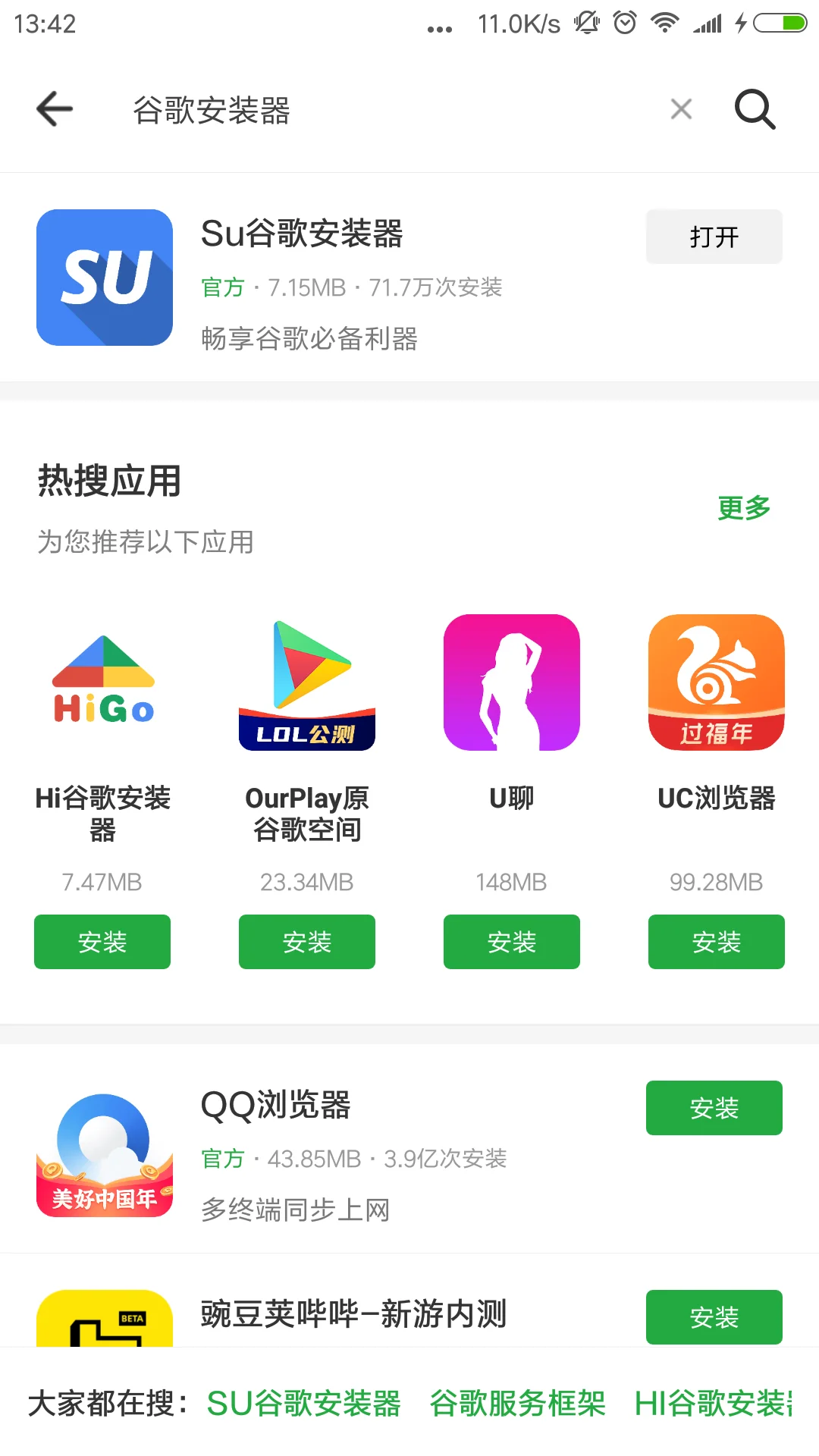Open the Hi谷歌安装器 app icon
This screenshot has width=819, height=1456.
click(102, 682)
